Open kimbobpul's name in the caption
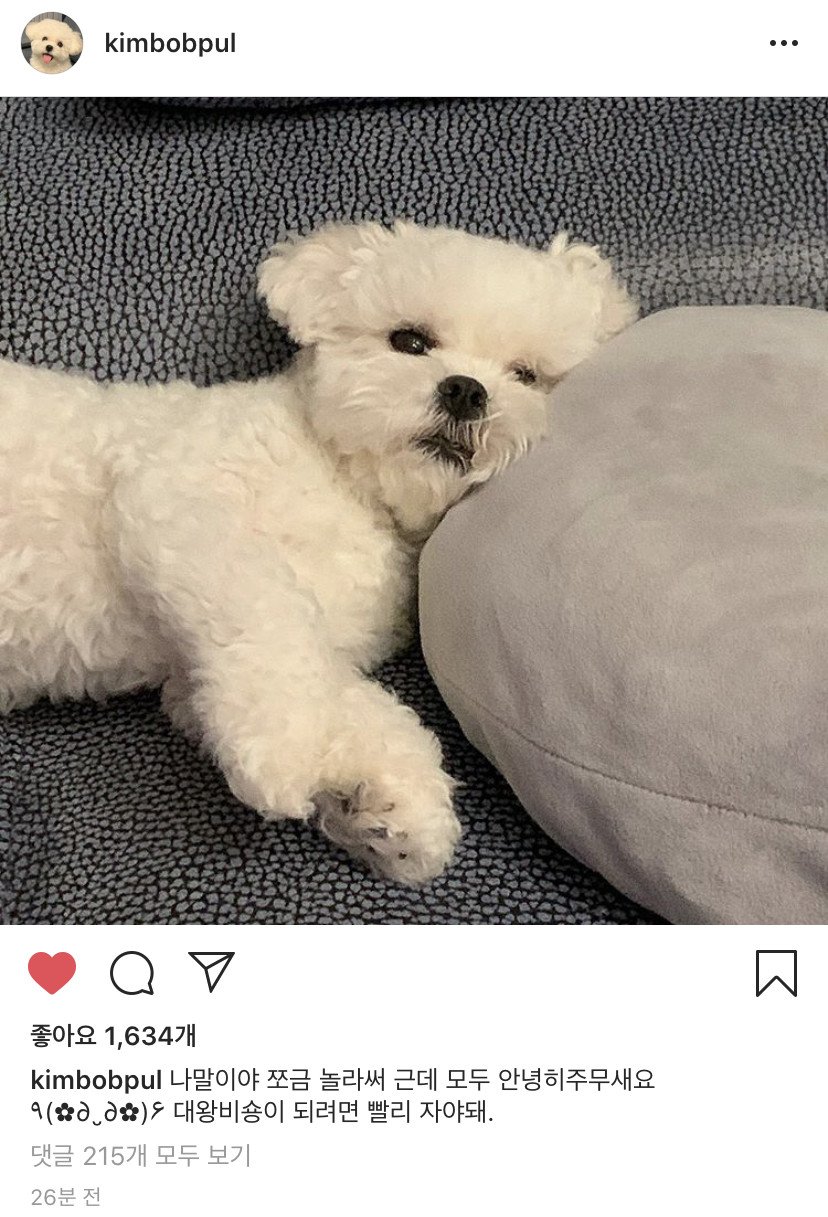This screenshot has width=828, height=1217. (96, 1080)
